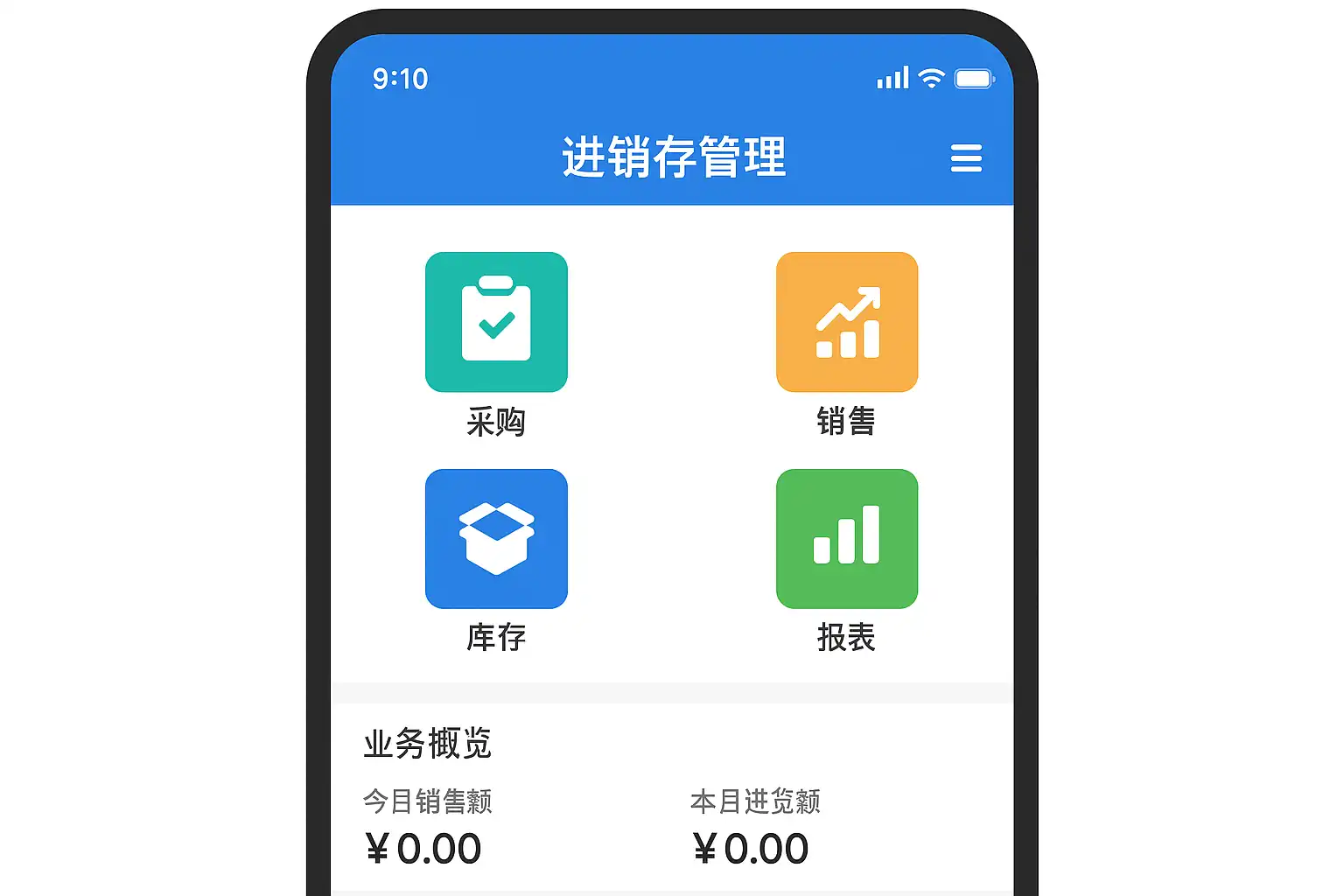The image size is (1344, 896).
Task: Open the 报表 reports module
Action: click(x=846, y=538)
